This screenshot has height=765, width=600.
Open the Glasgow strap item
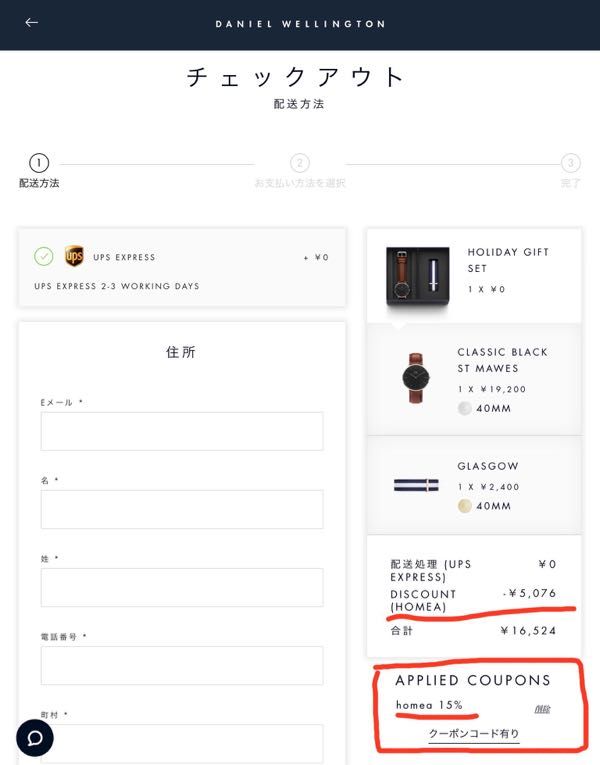coord(473,485)
